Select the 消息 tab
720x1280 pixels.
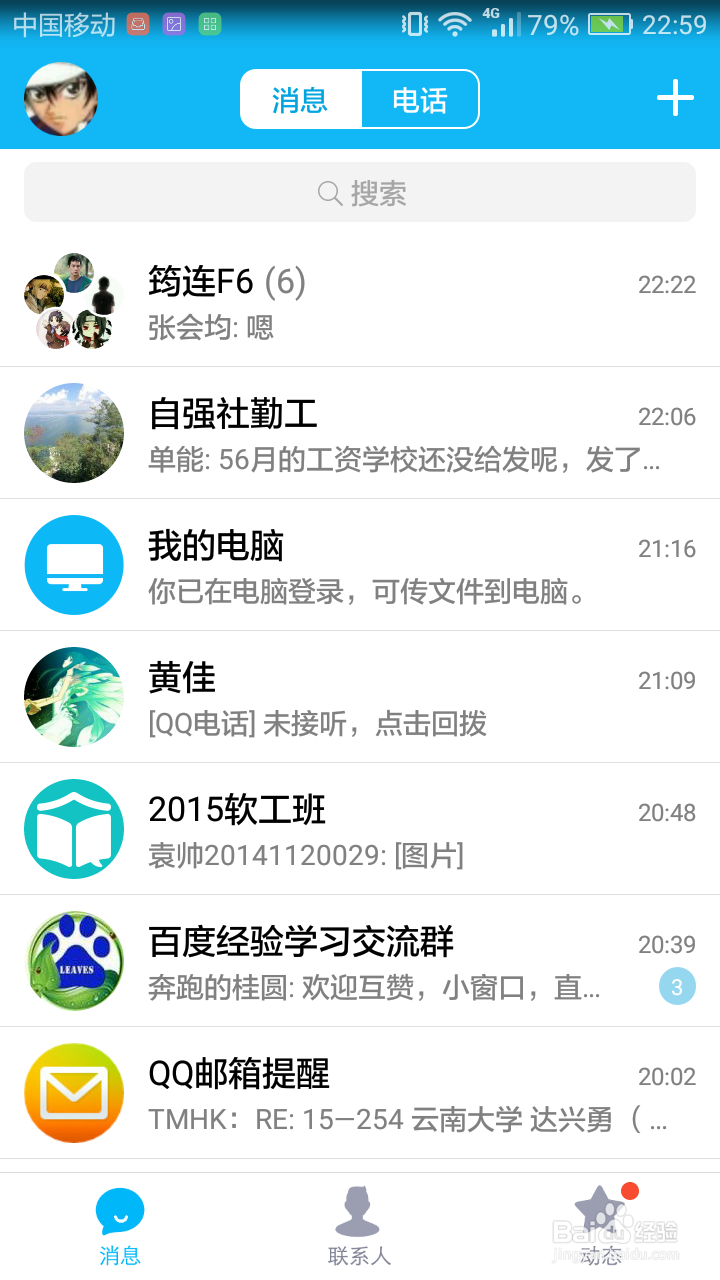click(300, 99)
